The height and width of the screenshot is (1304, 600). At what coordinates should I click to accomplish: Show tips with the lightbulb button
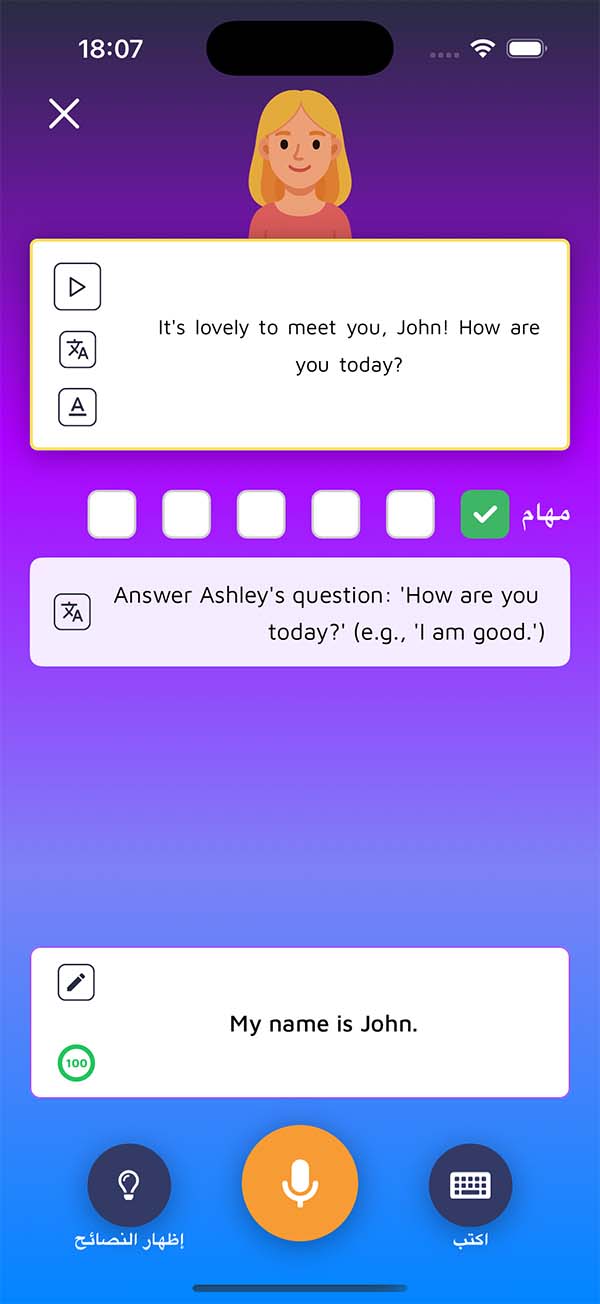(129, 1185)
